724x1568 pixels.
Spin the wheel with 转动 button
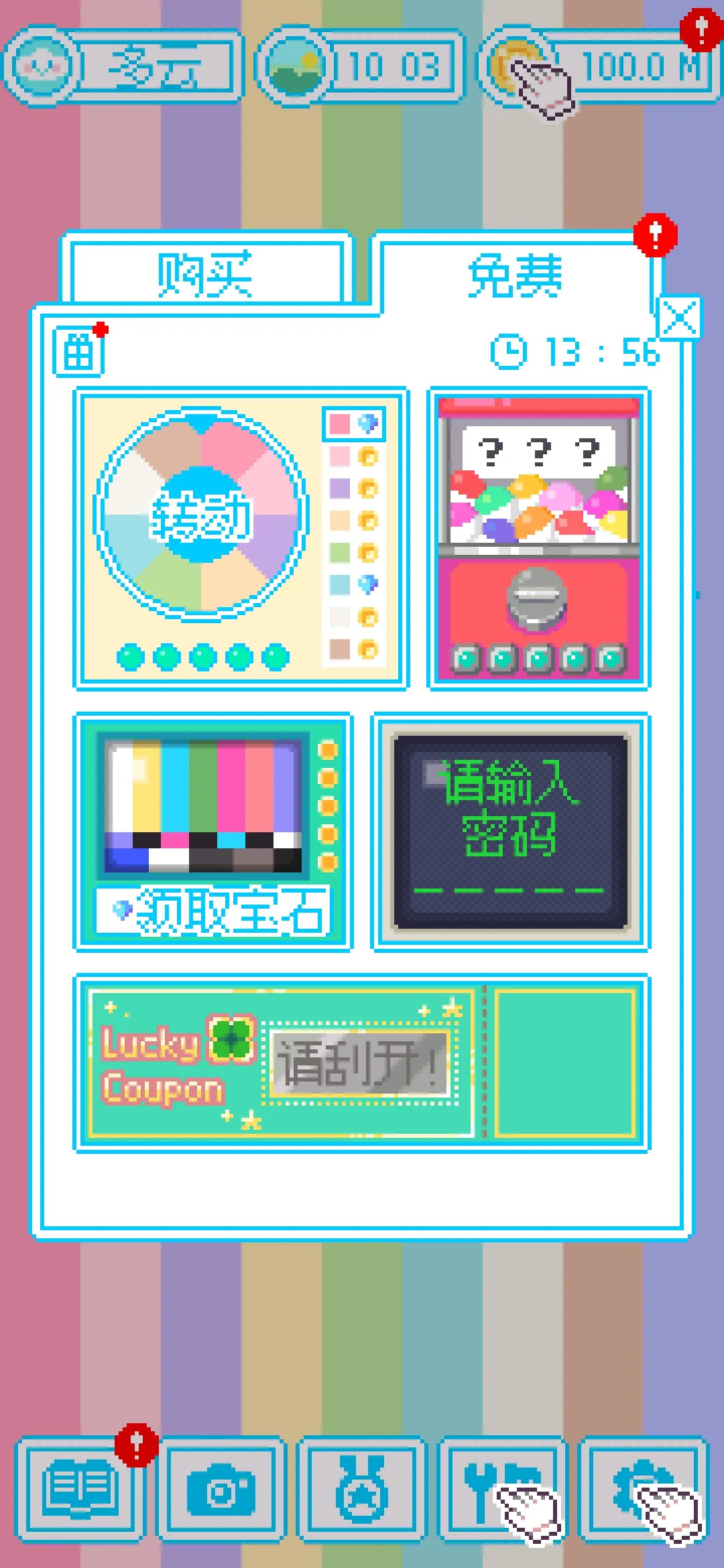click(x=201, y=515)
